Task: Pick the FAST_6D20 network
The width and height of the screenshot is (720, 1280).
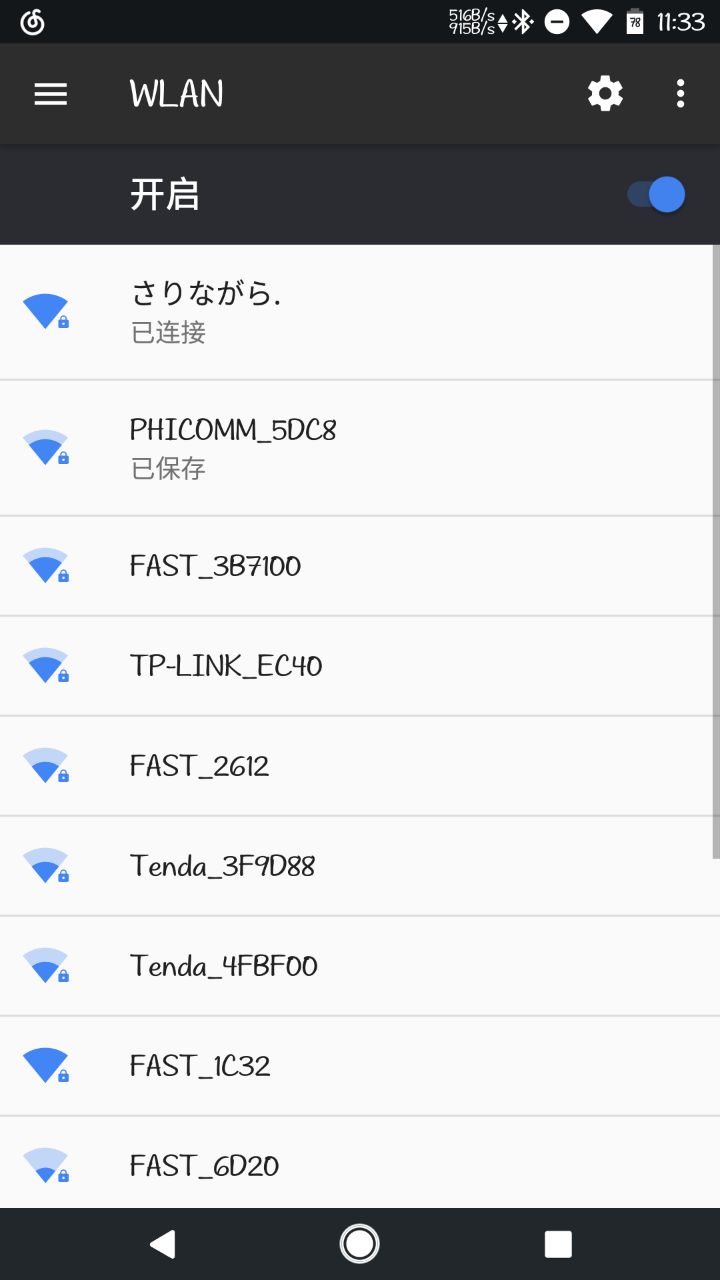Action: point(360,1164)
